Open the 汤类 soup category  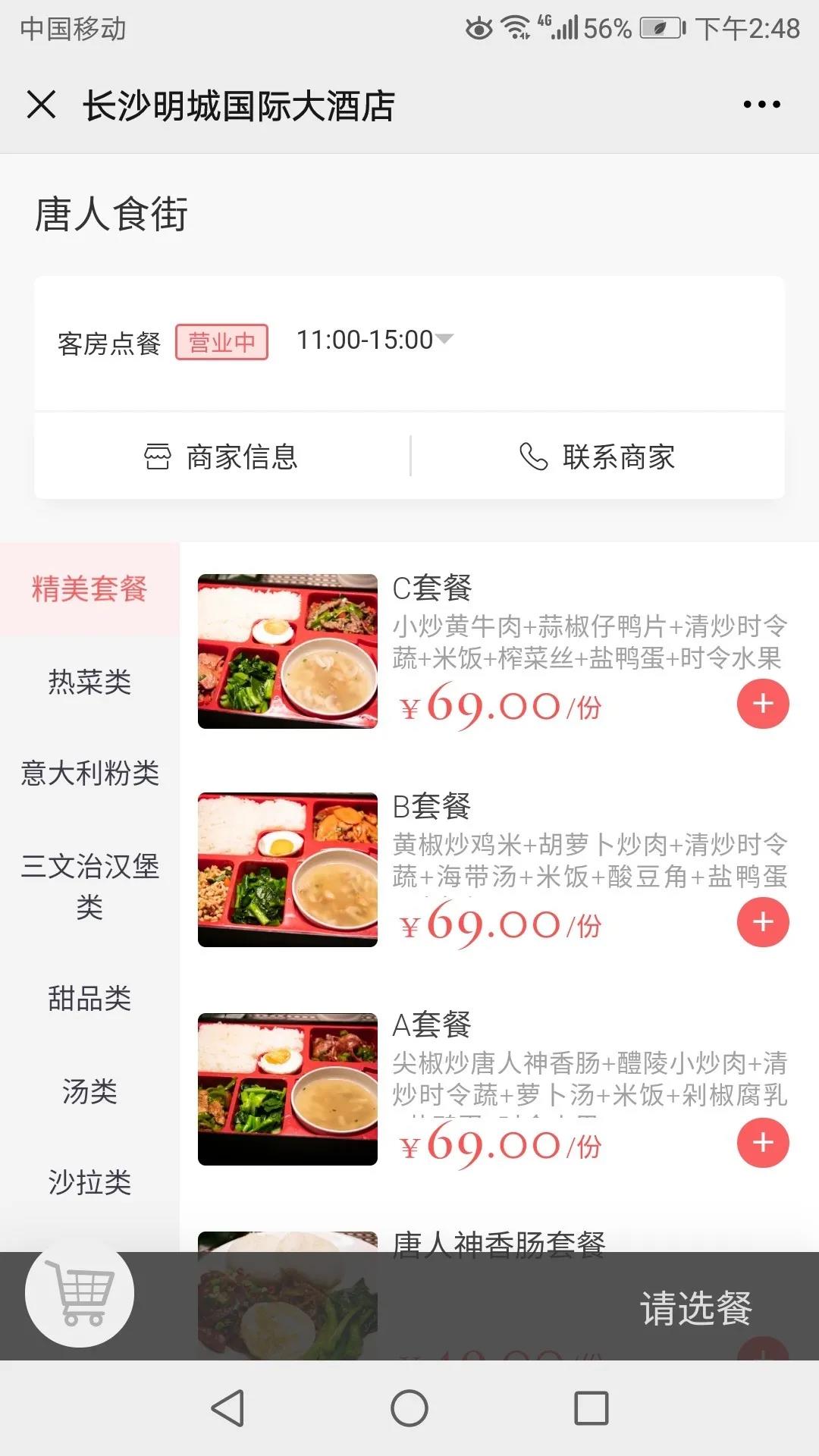coord(89,1091)
